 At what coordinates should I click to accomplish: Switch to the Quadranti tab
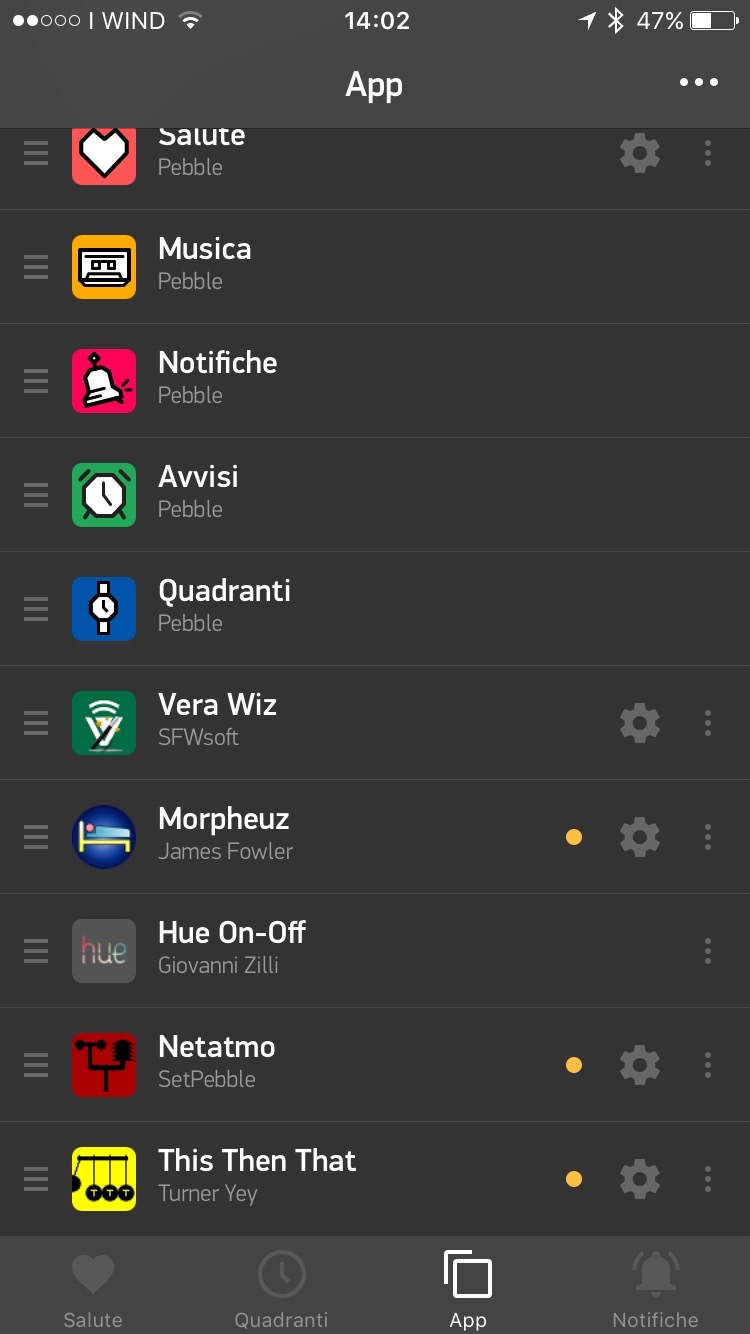(x=281, y=1289)
